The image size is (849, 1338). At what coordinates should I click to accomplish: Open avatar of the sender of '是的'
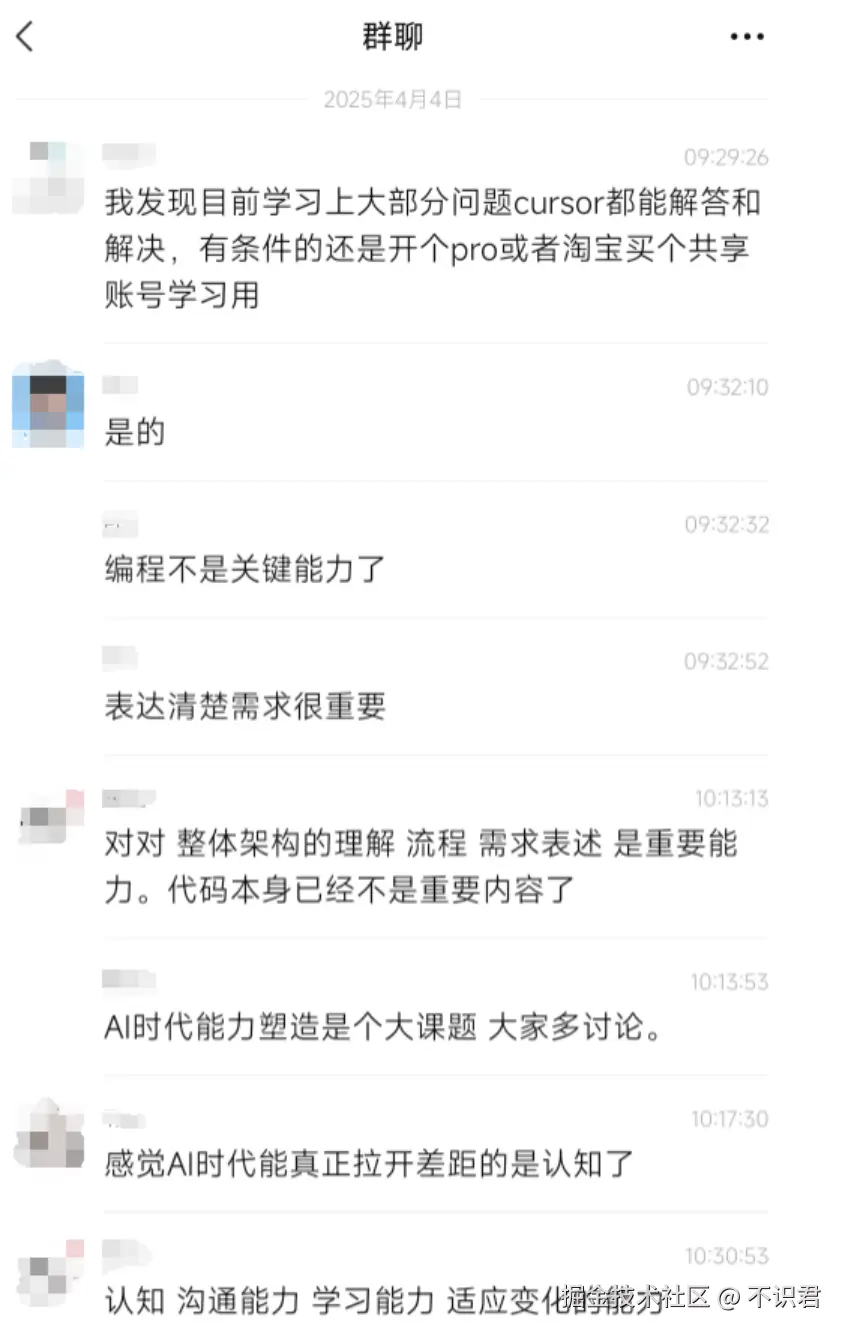[47, 406]
